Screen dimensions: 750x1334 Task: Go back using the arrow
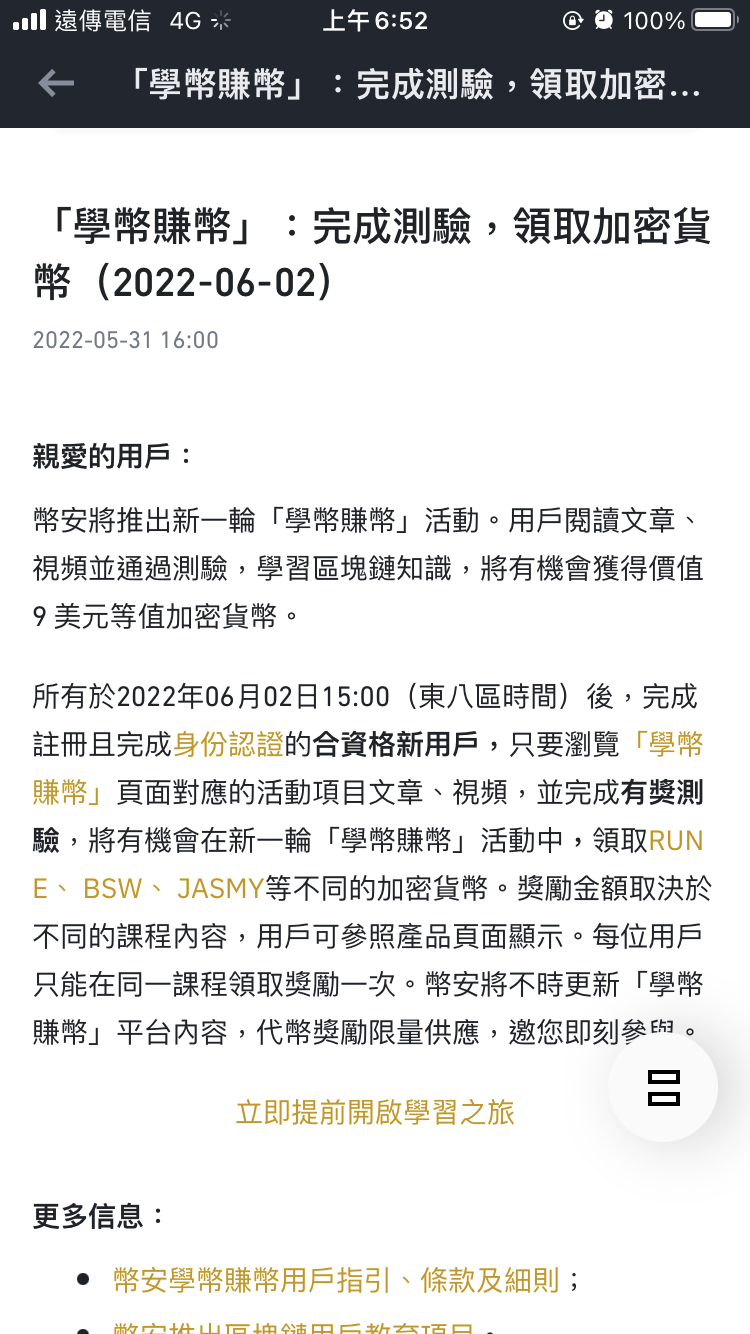pyautogui.click(x=56, y=84)
